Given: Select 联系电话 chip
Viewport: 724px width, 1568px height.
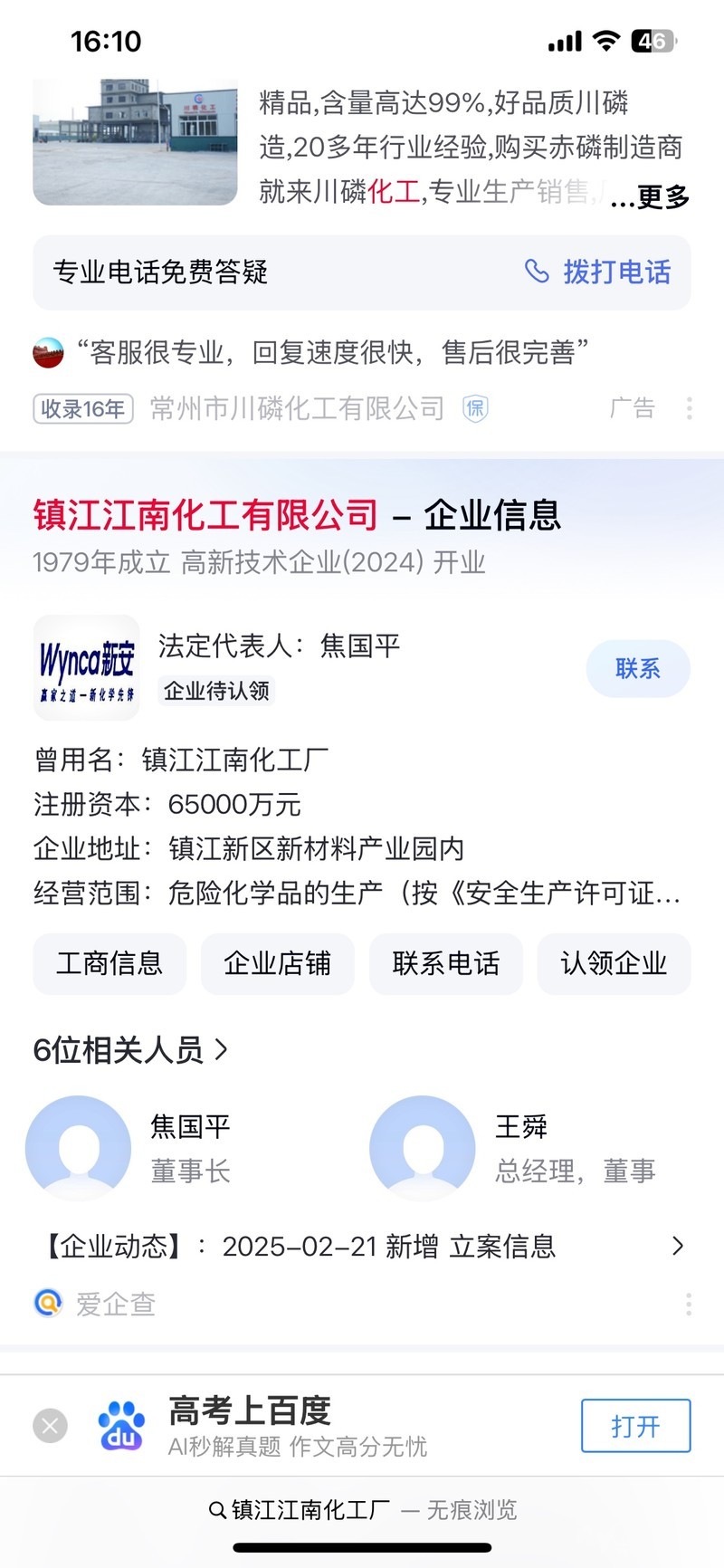Looking at the screenshot, I should tap(445, 963).
